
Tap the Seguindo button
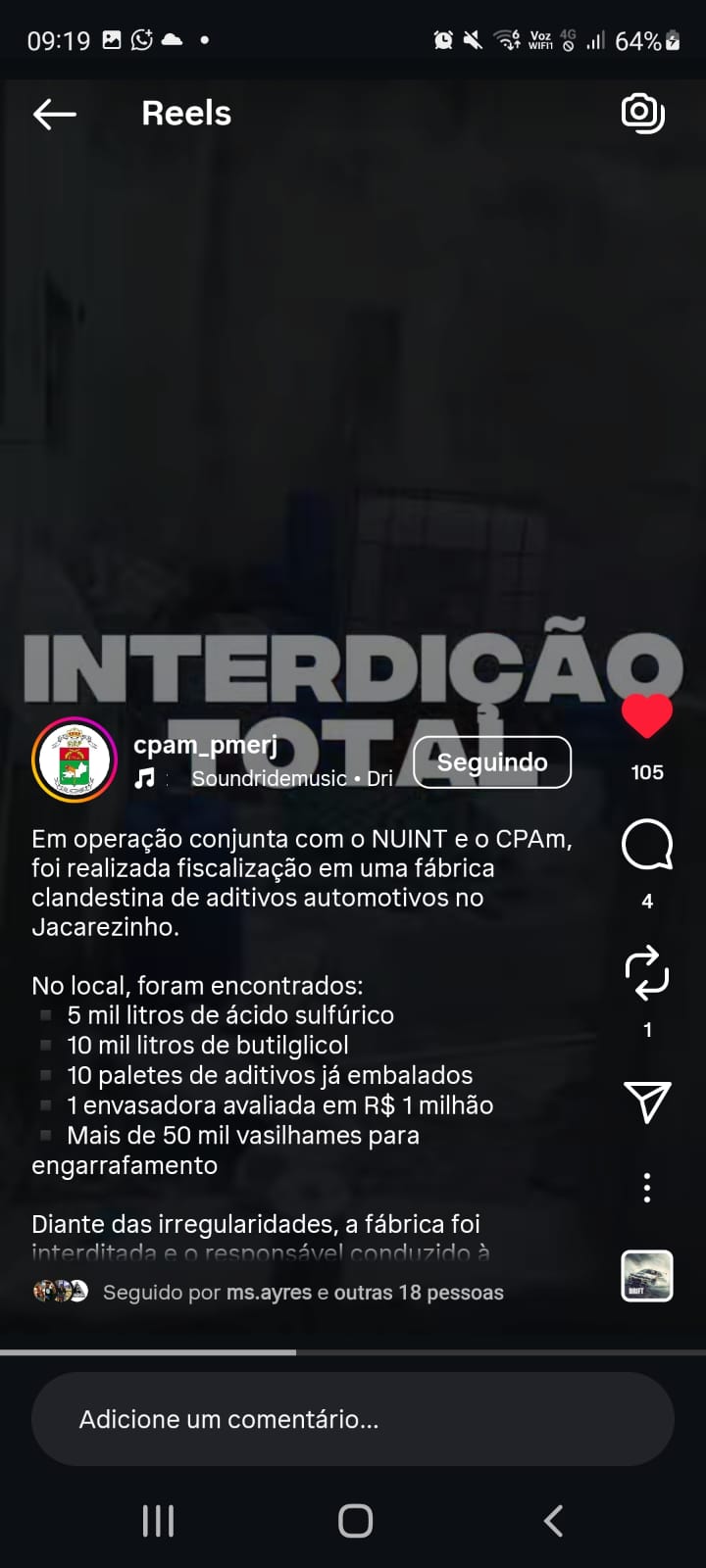[492, 762]
